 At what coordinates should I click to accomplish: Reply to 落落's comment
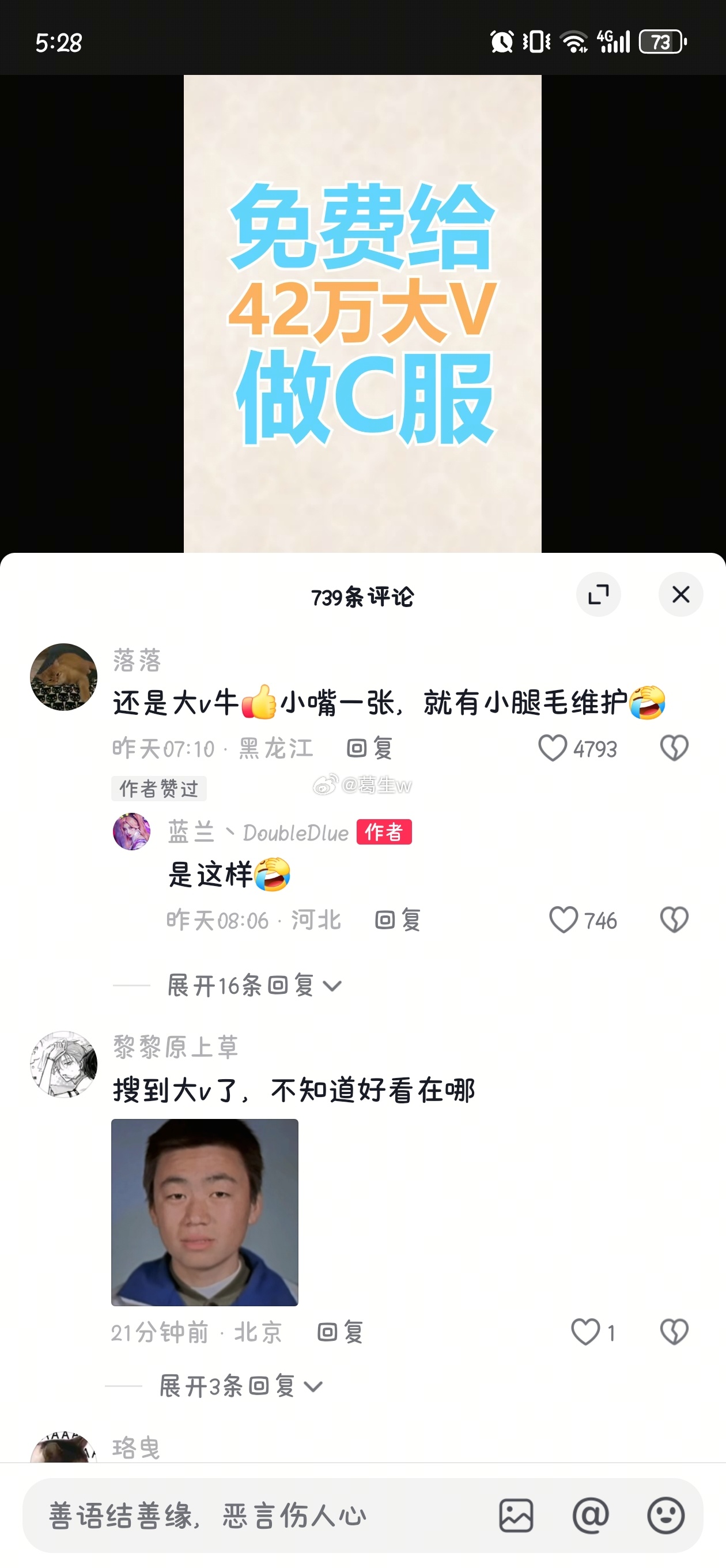tap(369, 748)
